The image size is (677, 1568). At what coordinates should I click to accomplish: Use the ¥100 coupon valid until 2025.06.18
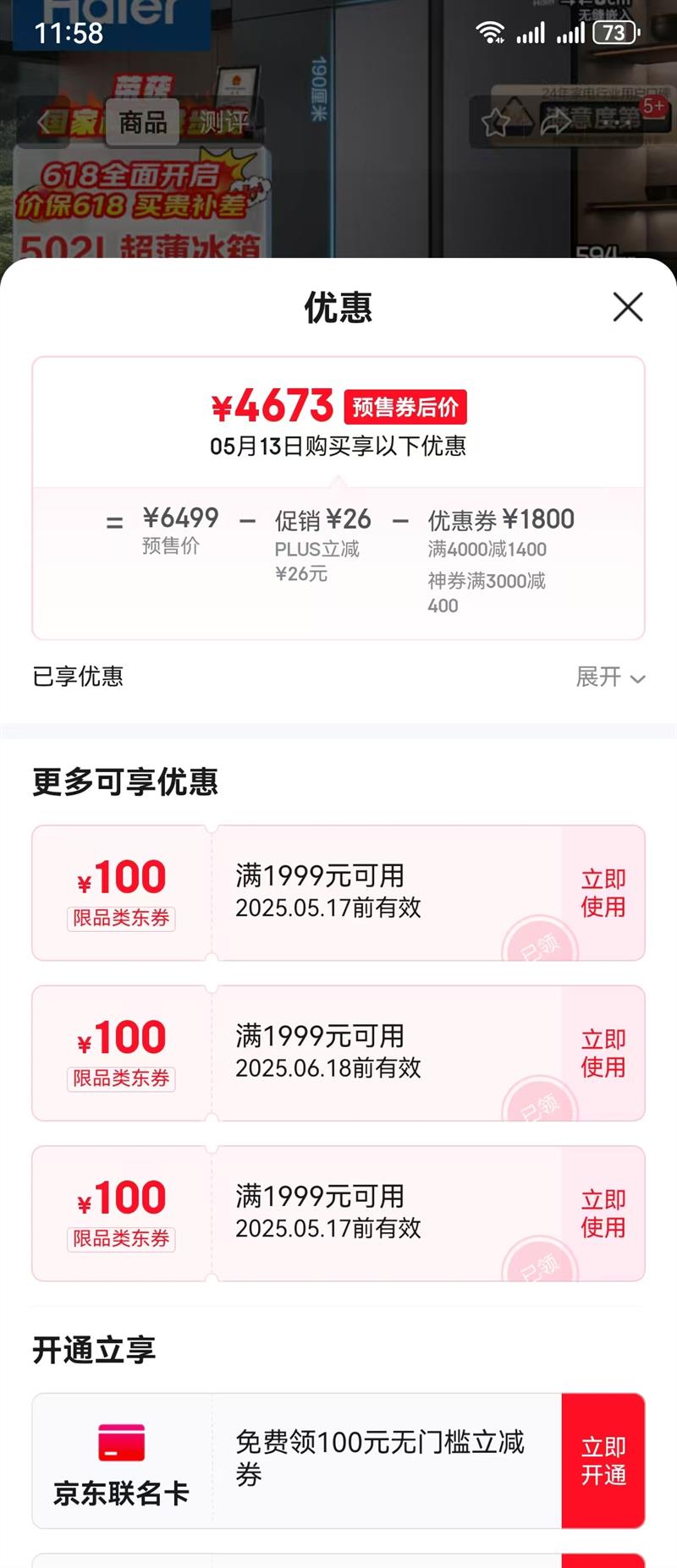tap(603, 1053)
